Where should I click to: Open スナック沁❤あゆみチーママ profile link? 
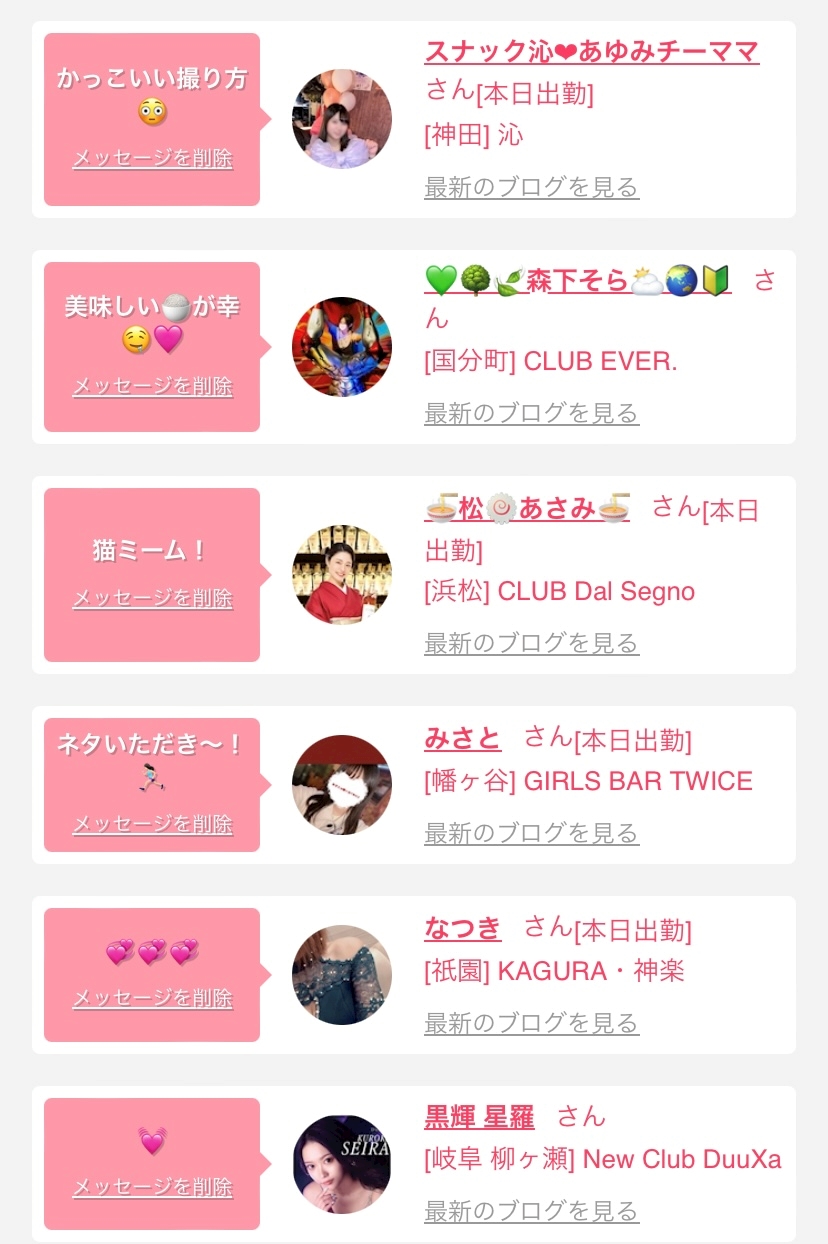pyautogui.click(x=591, y=52)
